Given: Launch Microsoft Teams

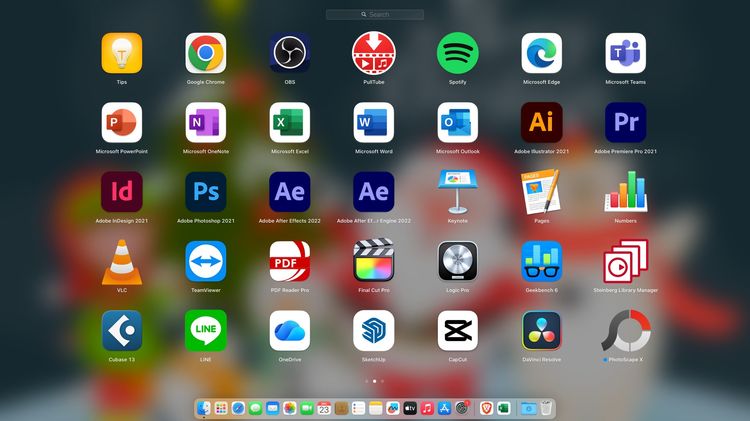Looking at the screenshot, I should coord(625,53).
